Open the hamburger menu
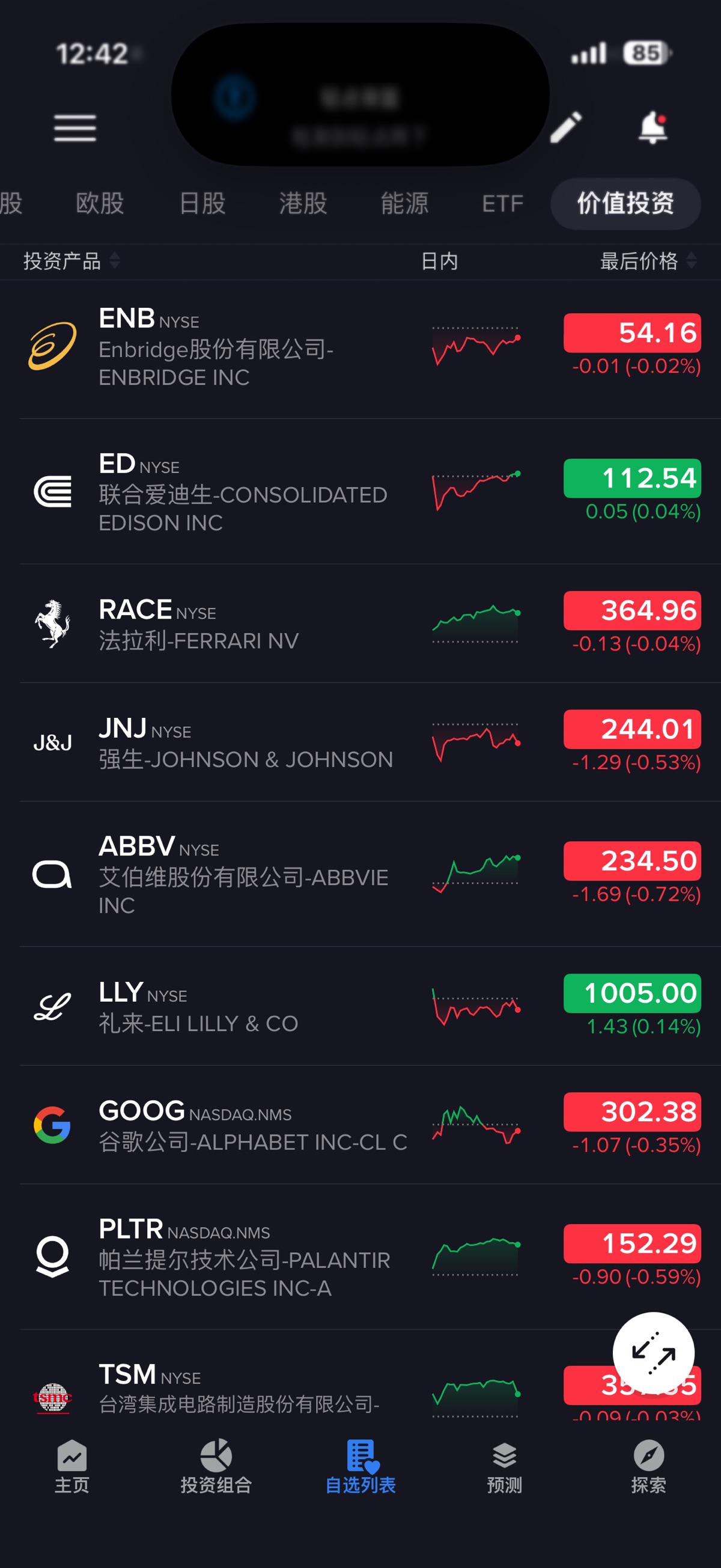Viewport: 721px width, 1568px height. pyautogui.click(x=75, y=128)
